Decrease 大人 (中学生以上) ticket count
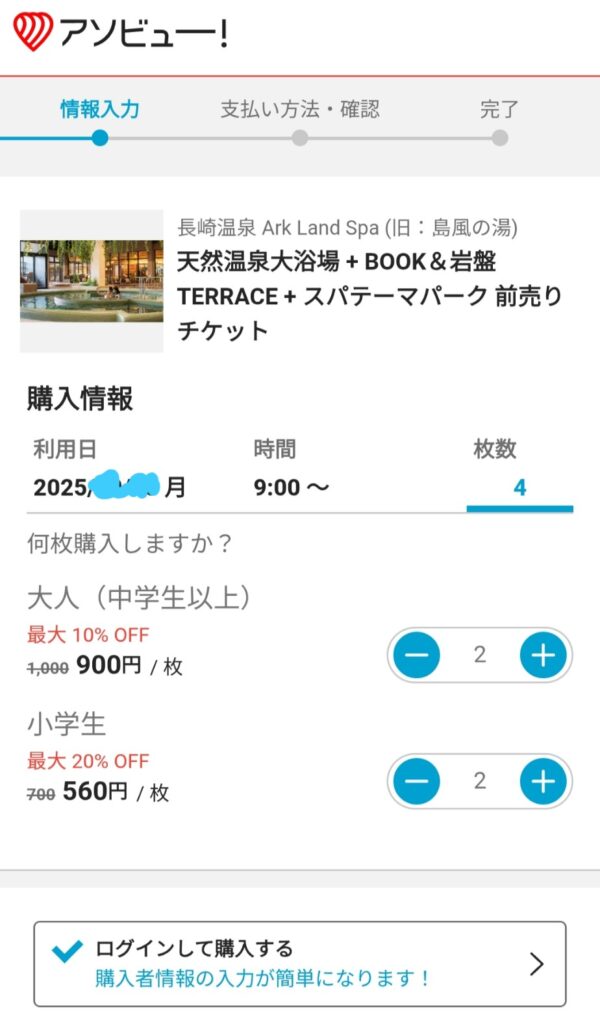Viewport: 600px width, 1024px height. (x=416, y=656)
